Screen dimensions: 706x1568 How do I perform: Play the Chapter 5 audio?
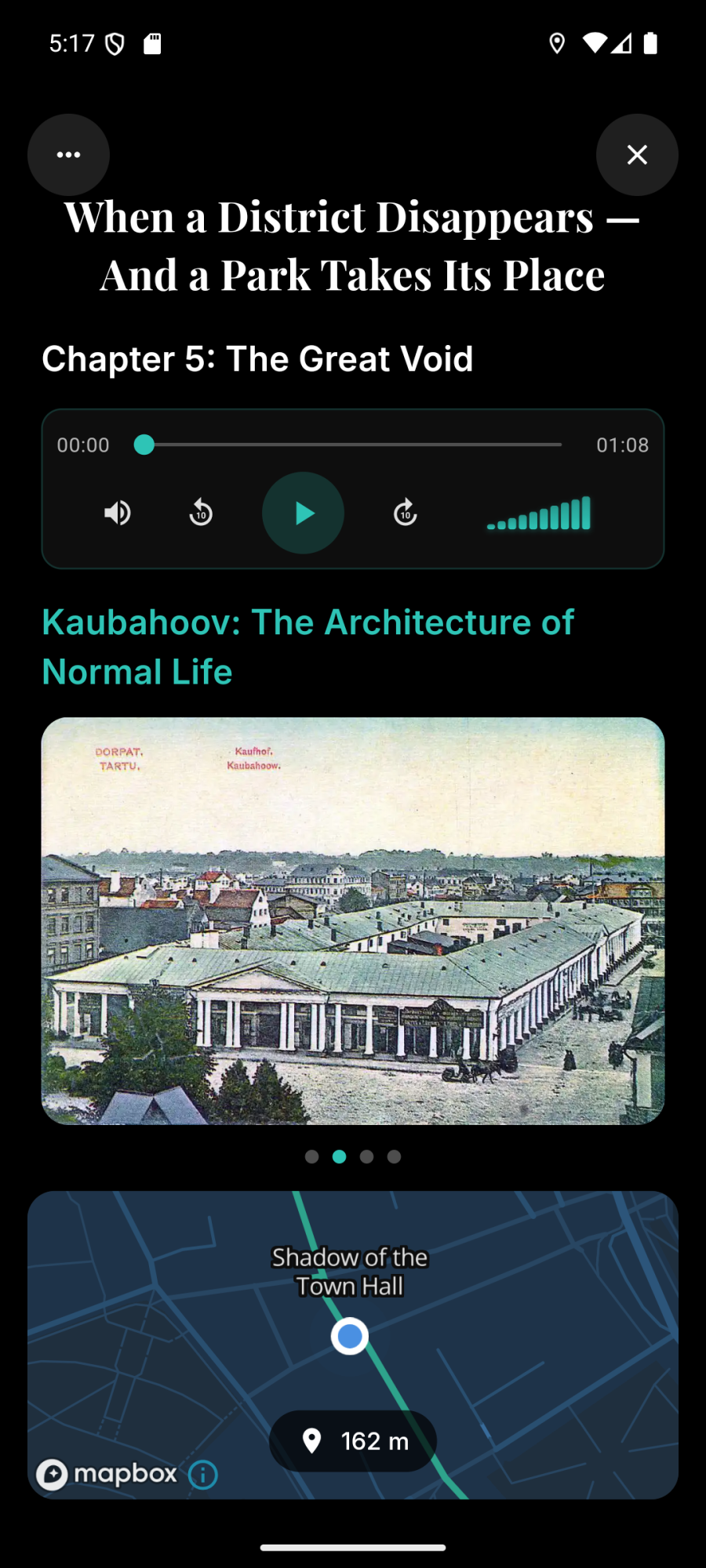coord(303,513)
